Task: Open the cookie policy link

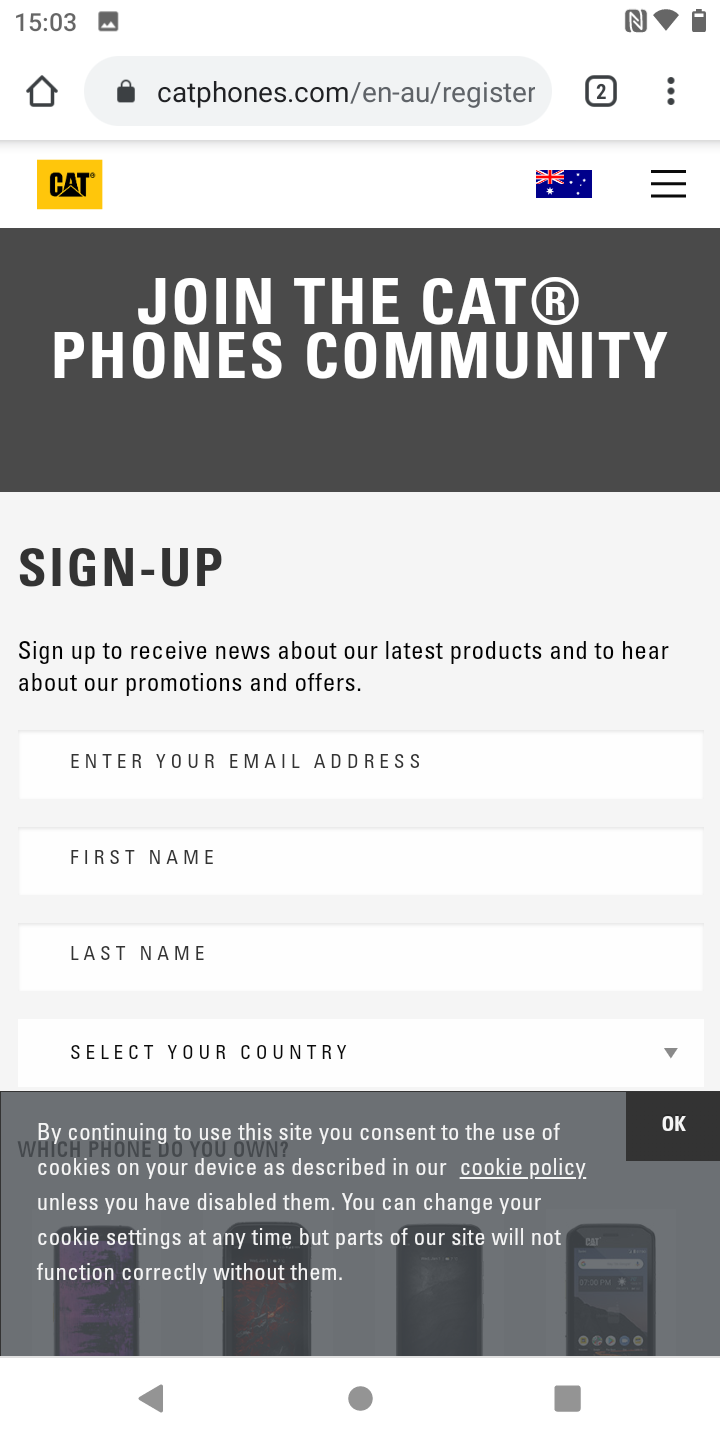Action: click(x=523, y=1168)
